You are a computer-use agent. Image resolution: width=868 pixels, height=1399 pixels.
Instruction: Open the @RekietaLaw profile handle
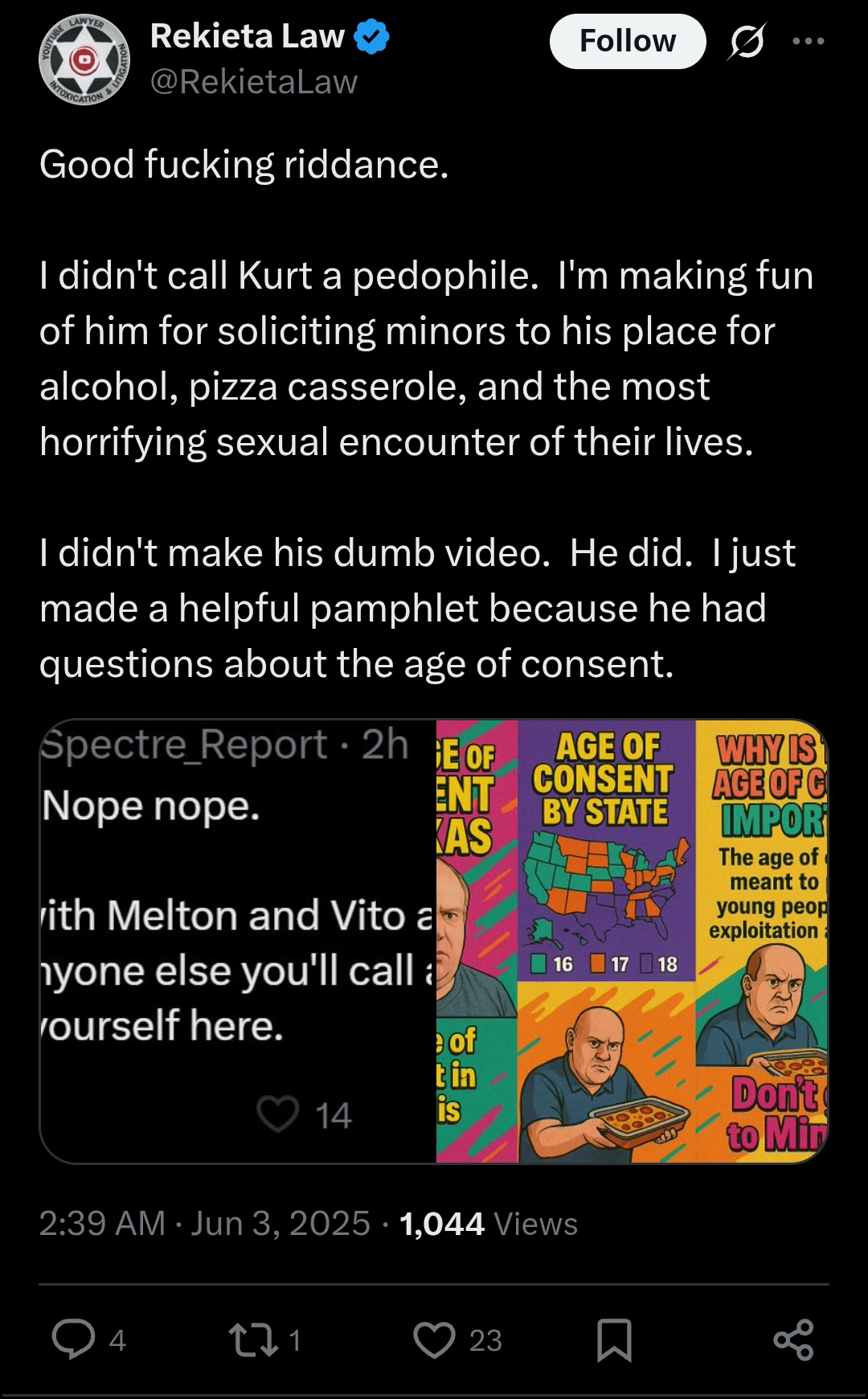pos(253,82)
